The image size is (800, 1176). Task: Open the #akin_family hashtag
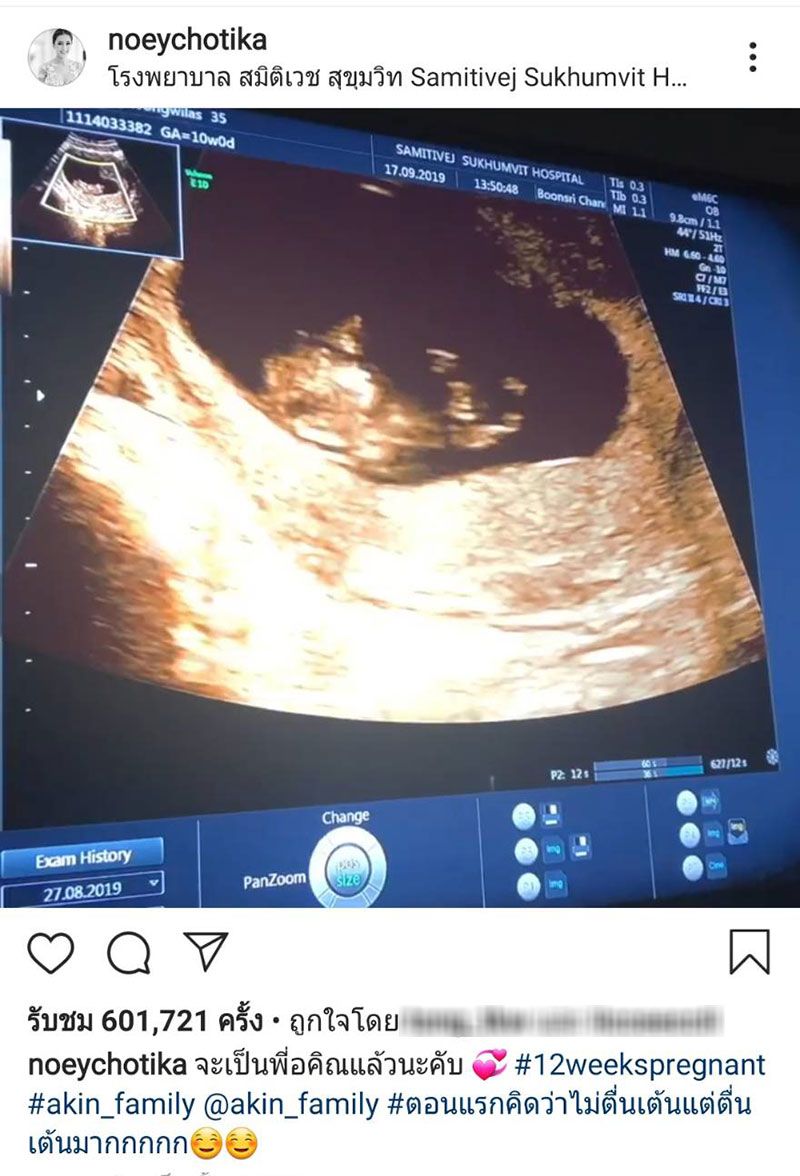click(111, 1104)
